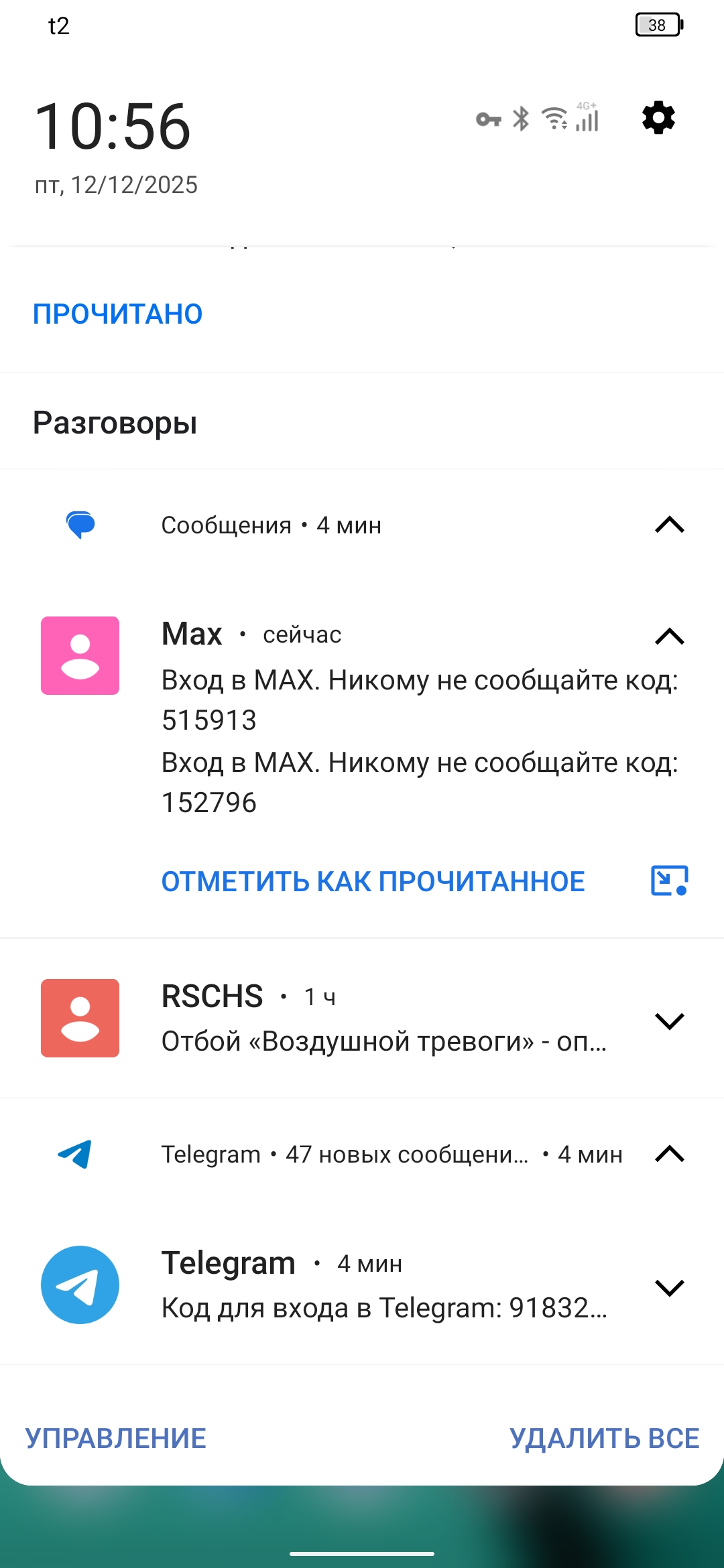The height and width of the screenshot is (1568, 724).
Task: Collapse the Сообщения notification group
Action: pyautogui.click(x=669, y=525)
